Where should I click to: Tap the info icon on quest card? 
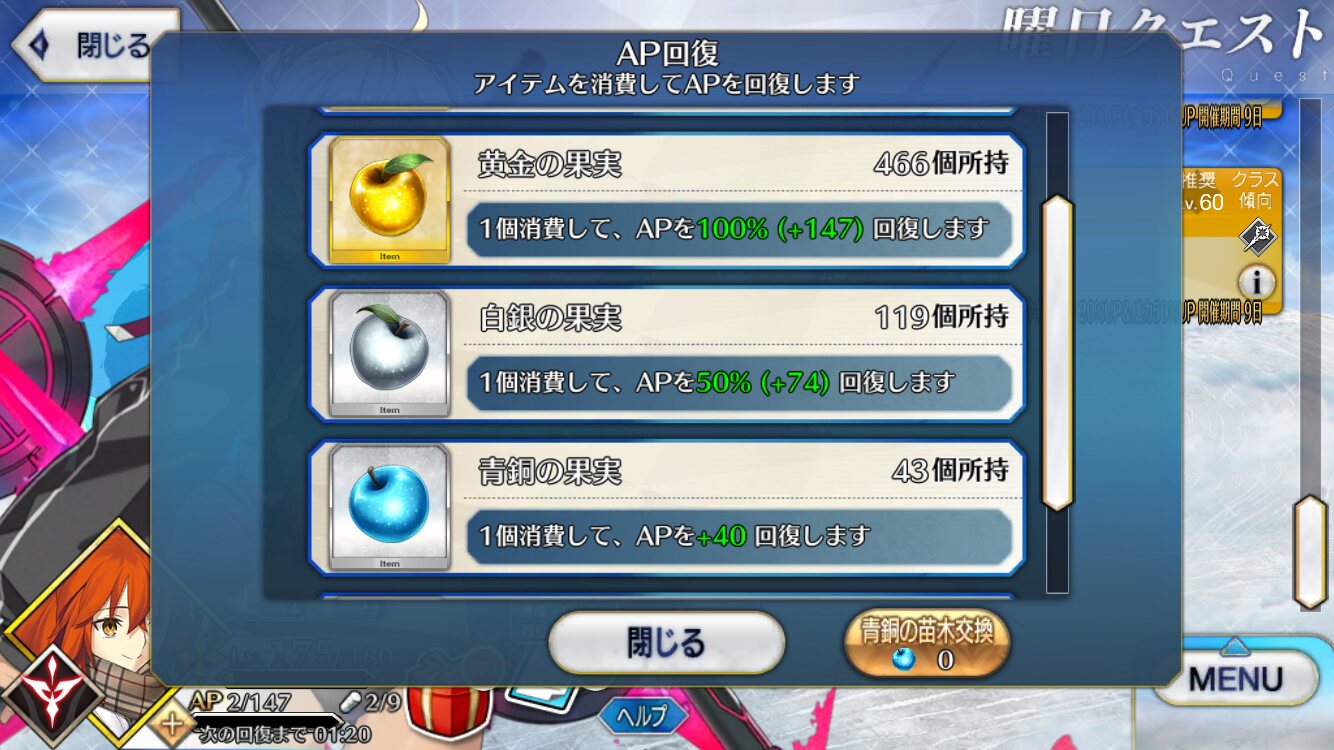pos(1256,282)
